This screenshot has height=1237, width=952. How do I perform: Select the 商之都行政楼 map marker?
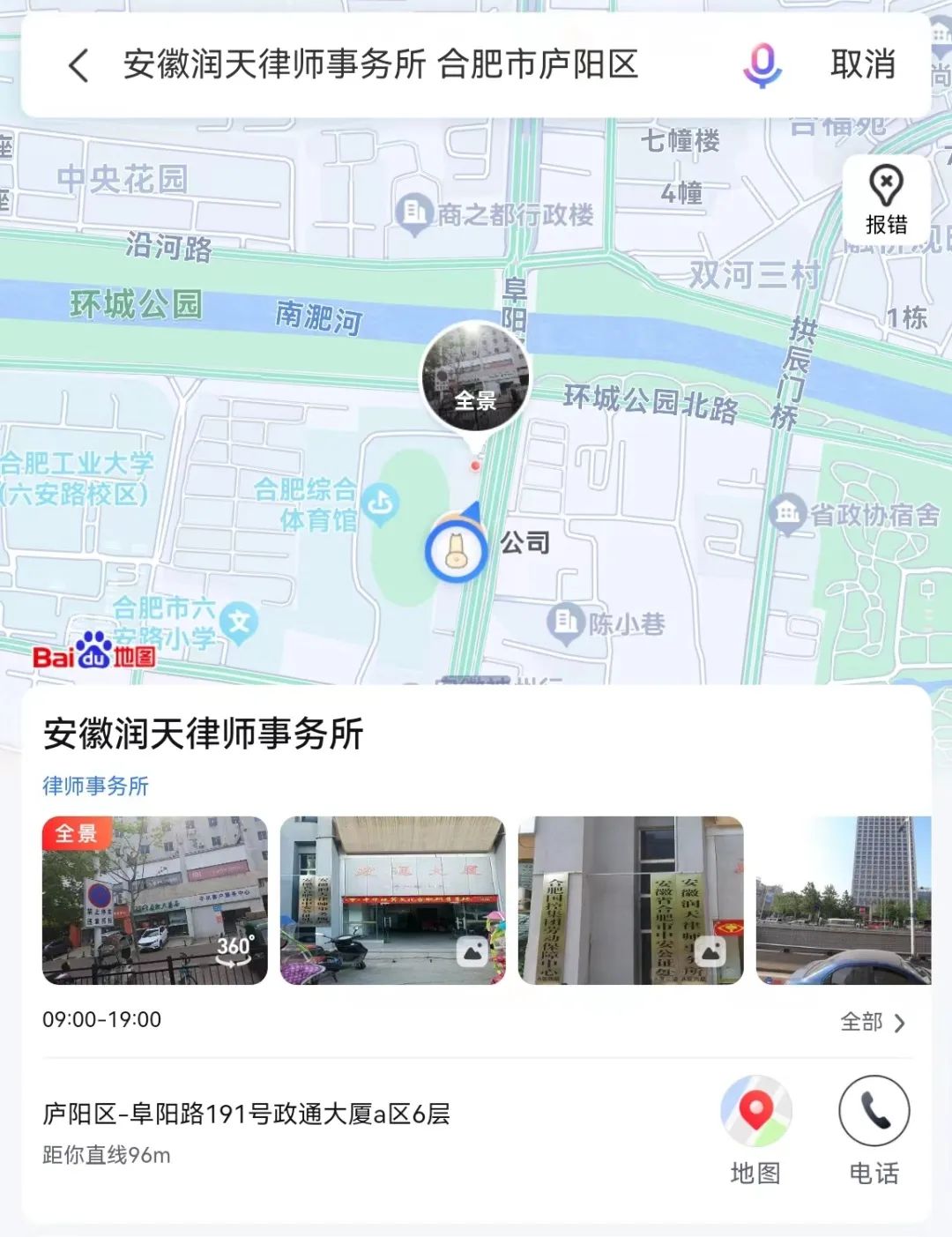(x=413, y=213)
